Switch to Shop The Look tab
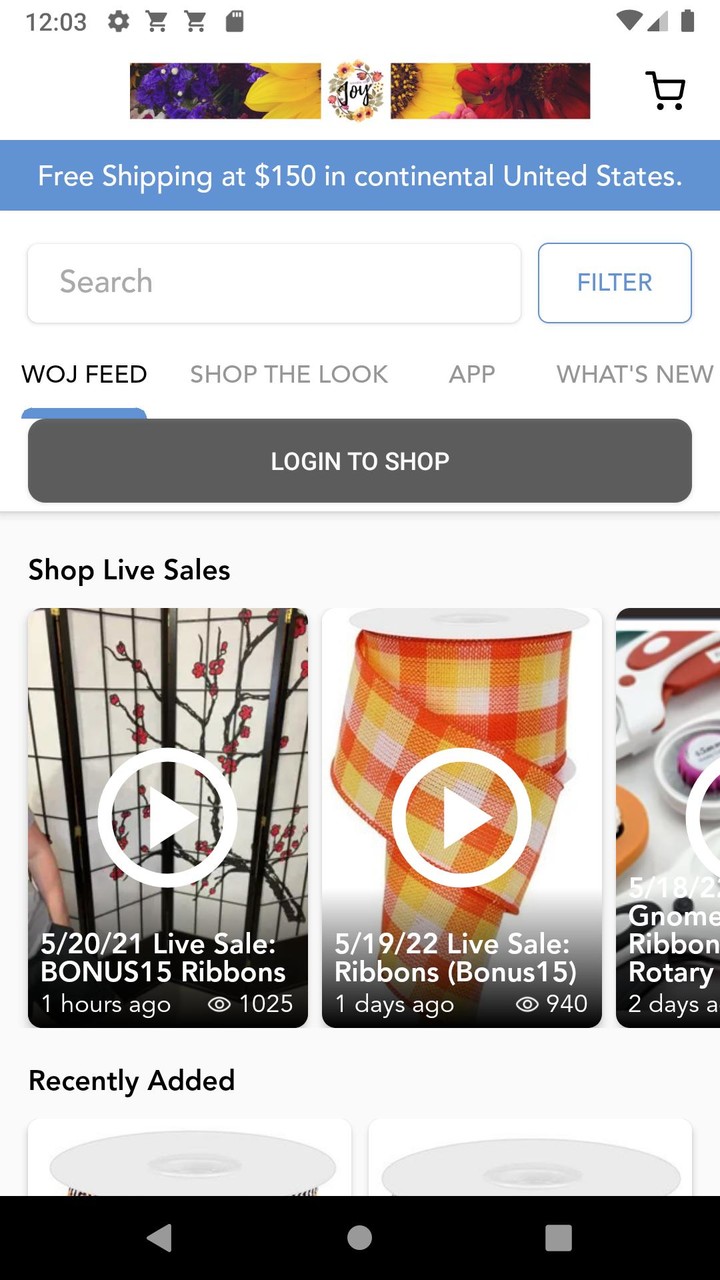The width and height of the screenshot is (720, 1280). [x=289, y=374]
